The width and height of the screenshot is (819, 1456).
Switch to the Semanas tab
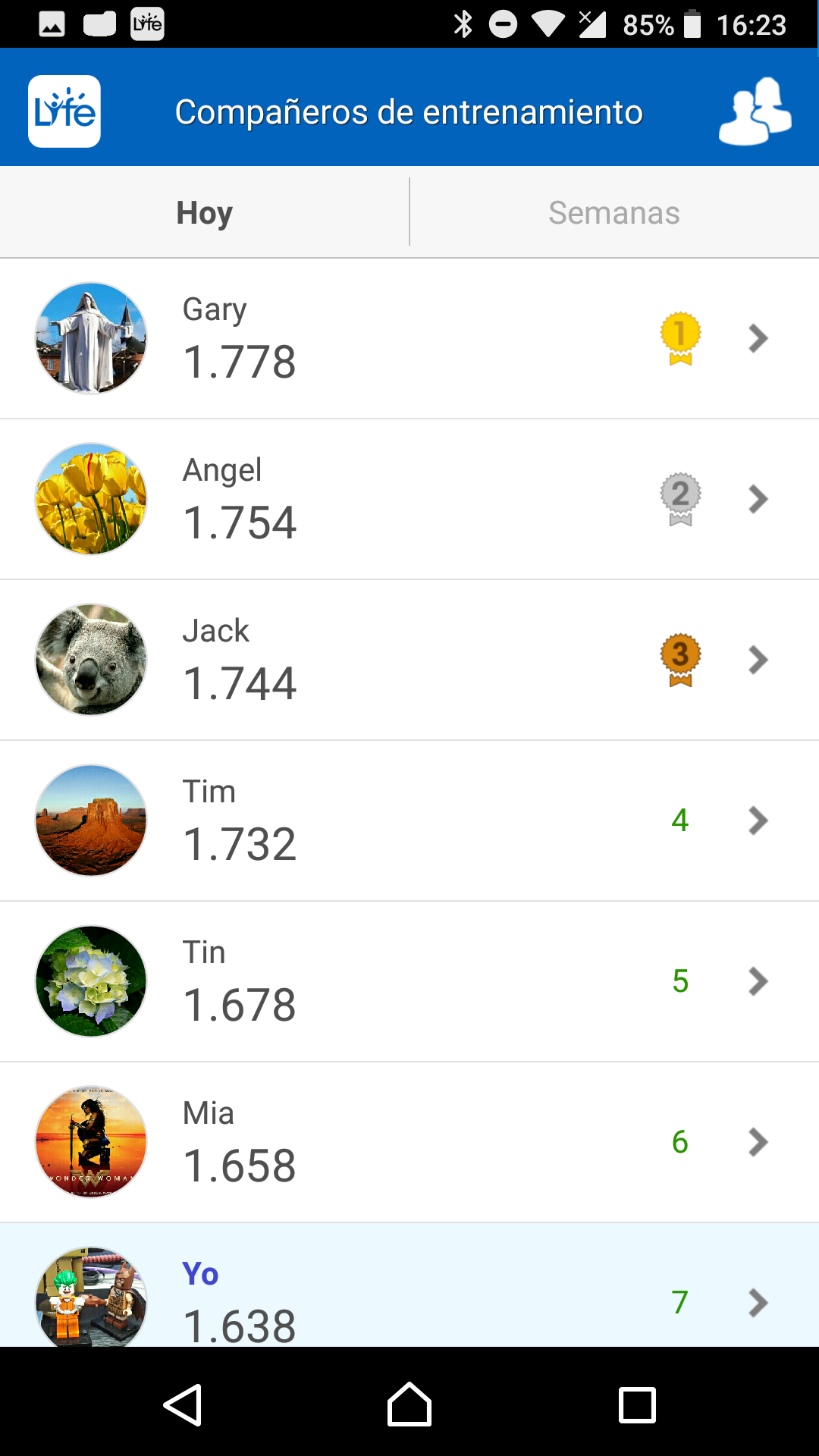click(x=614, y=212)
